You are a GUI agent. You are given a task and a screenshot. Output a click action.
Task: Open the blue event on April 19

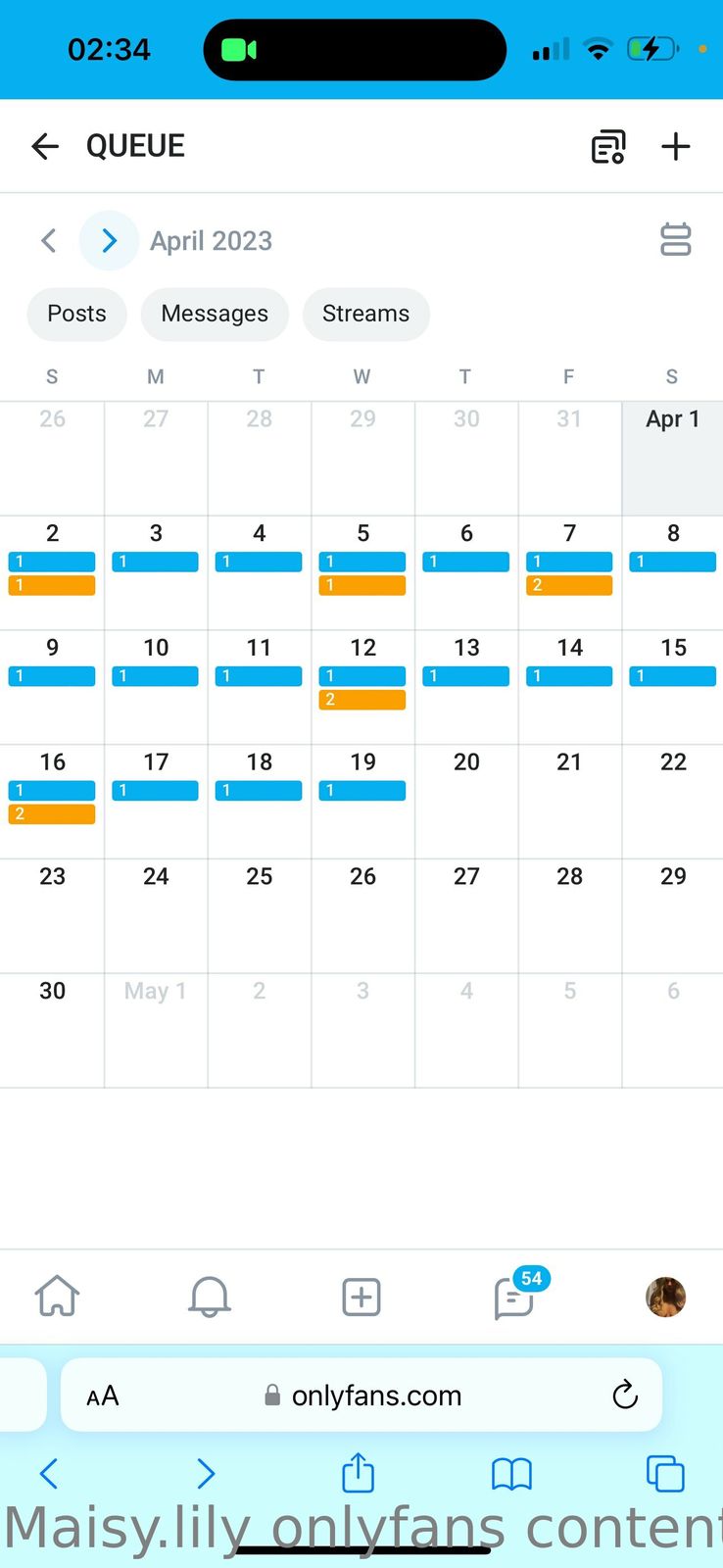click(x=362, y=791)
